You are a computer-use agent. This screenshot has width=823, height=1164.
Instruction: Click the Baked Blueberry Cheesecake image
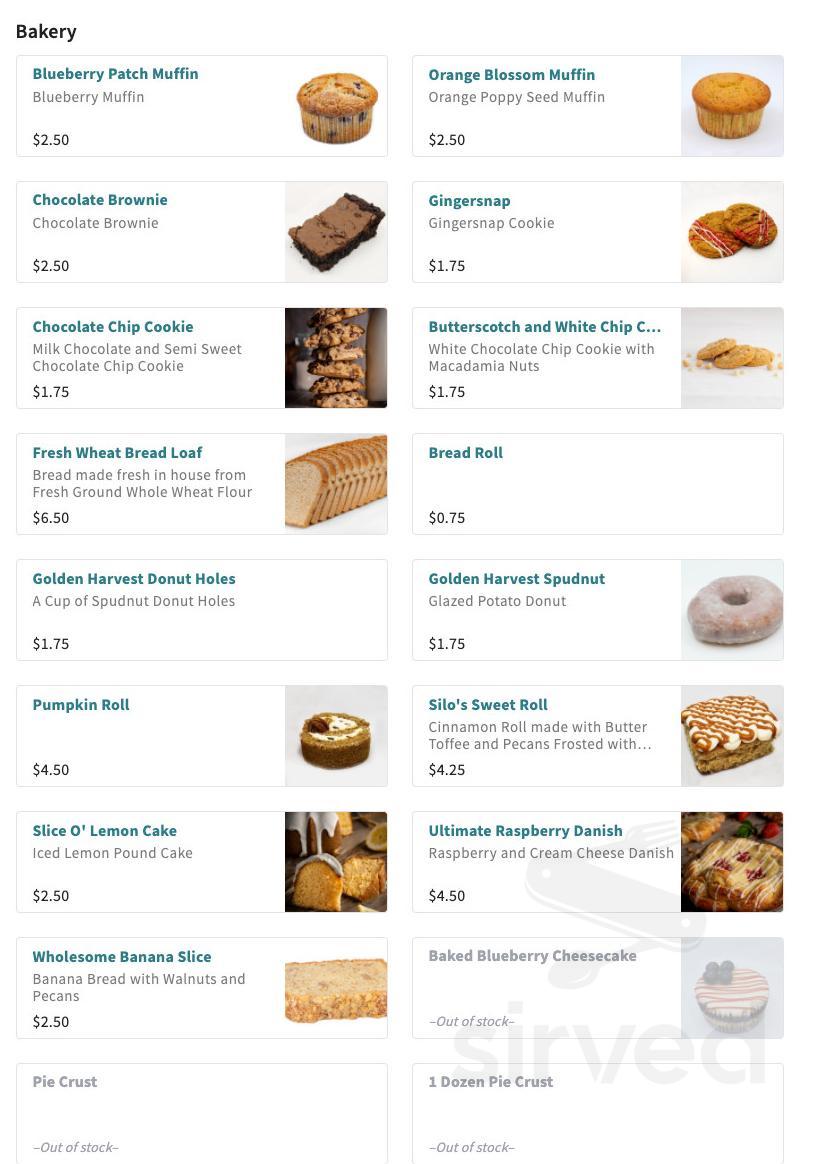(731, 987)
